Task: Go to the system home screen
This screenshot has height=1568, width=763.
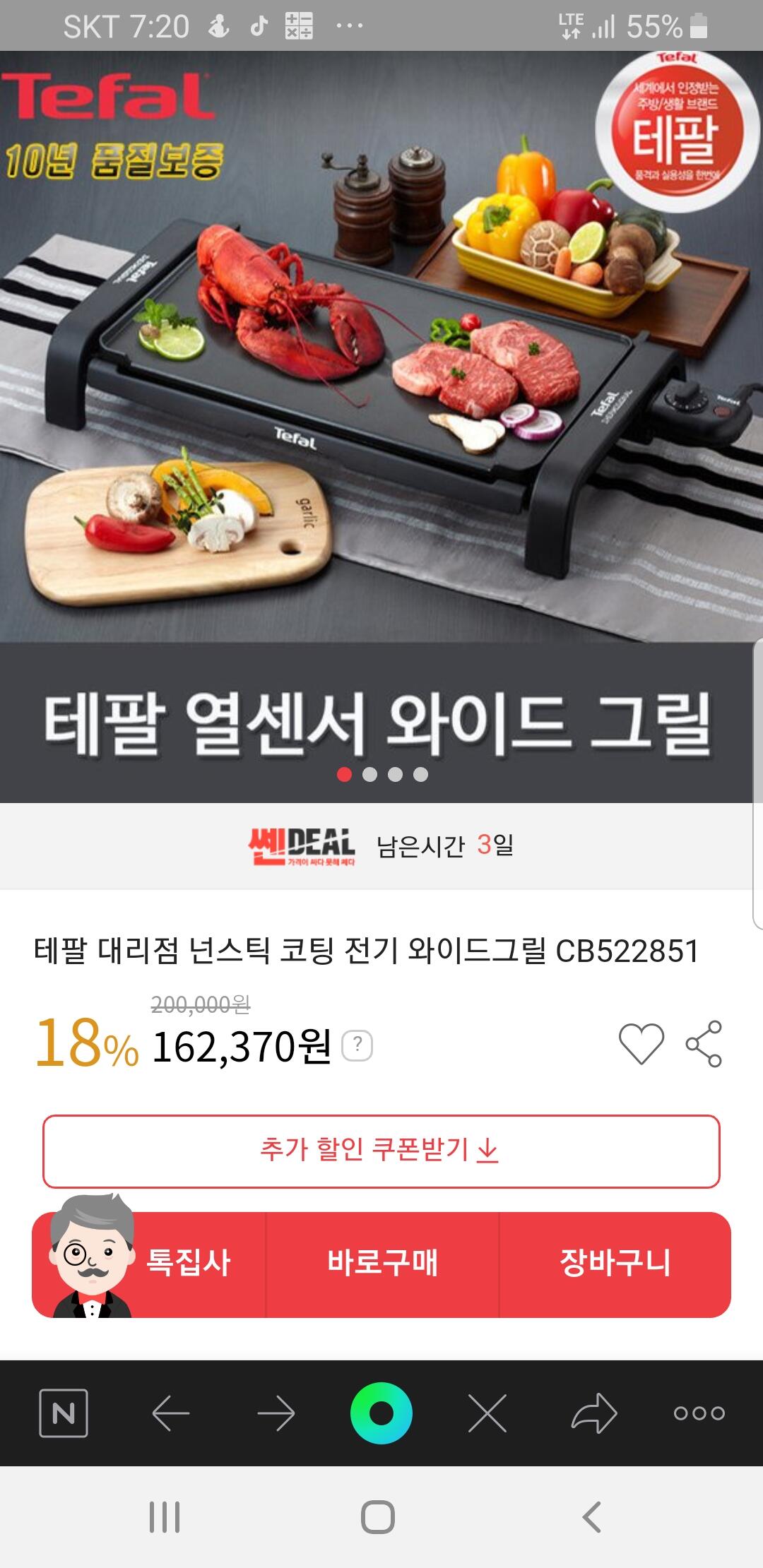Action: tap(378, 1516)
